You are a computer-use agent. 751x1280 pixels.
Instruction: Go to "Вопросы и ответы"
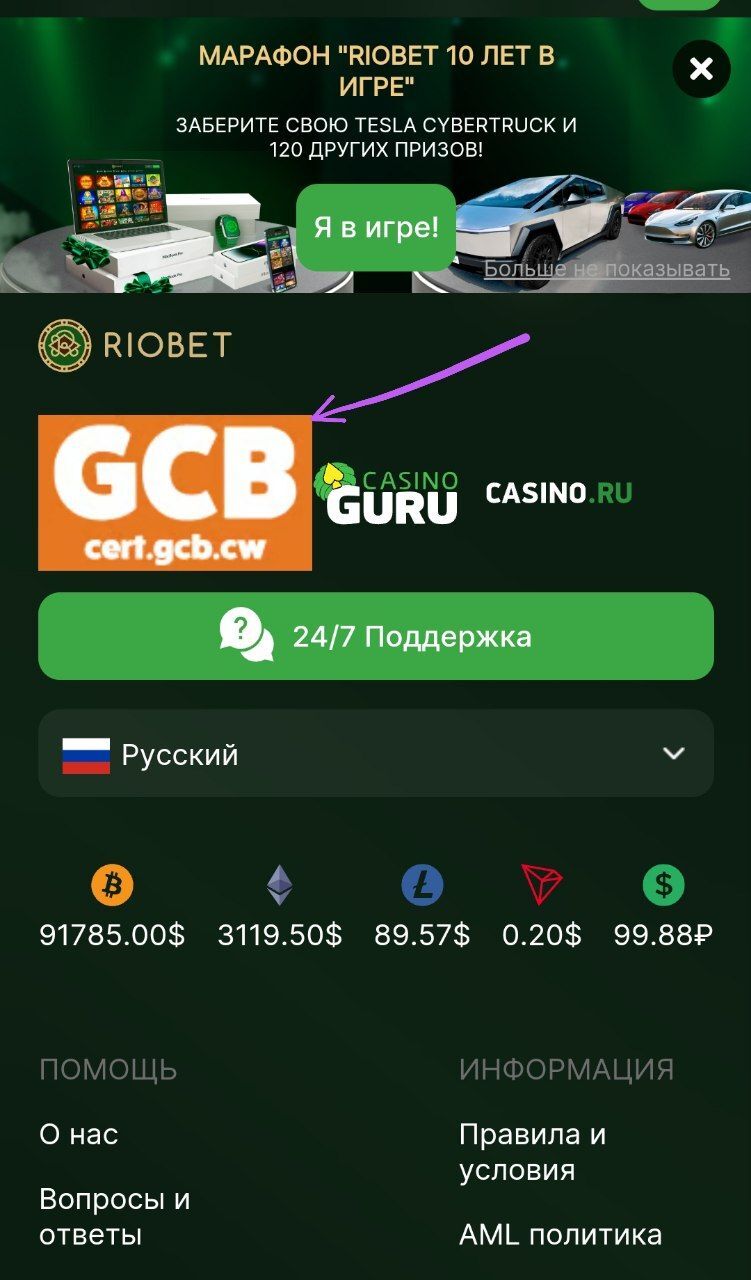click(114, 1216)
